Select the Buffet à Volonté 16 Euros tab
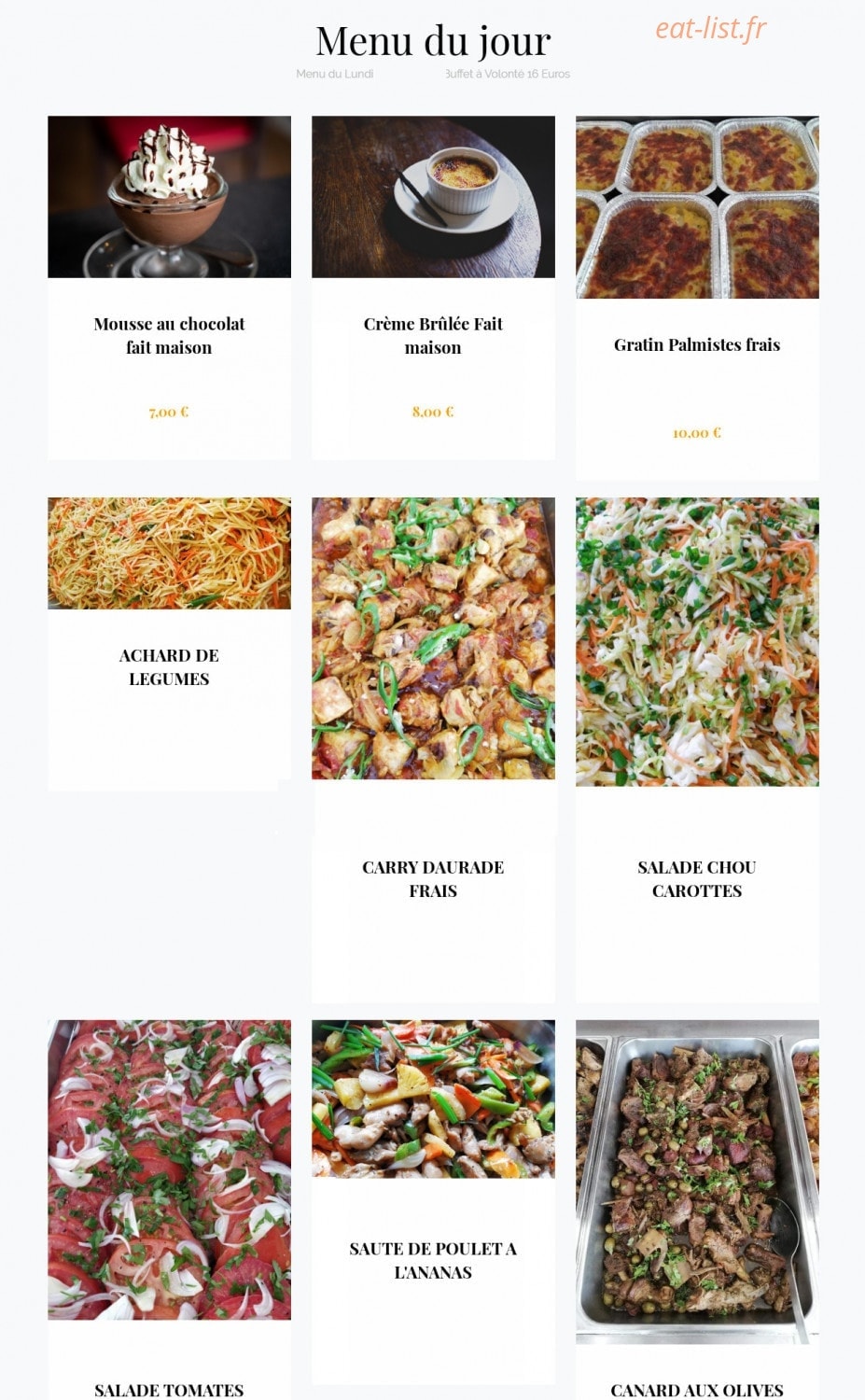This screenshot has width=865, height=1400. point(508,74)
